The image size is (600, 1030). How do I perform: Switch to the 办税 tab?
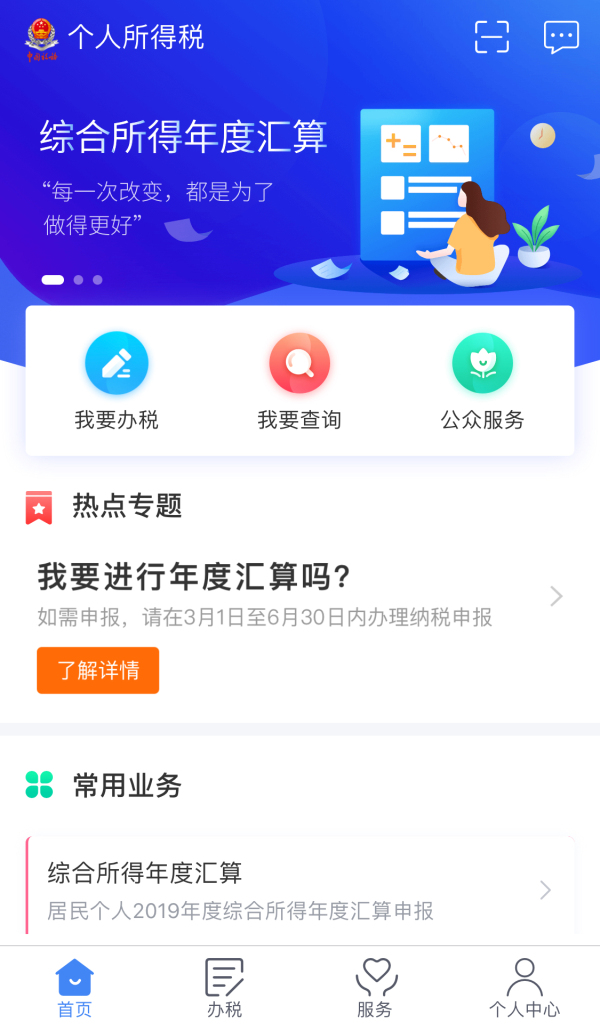click(x=224, y=988)
